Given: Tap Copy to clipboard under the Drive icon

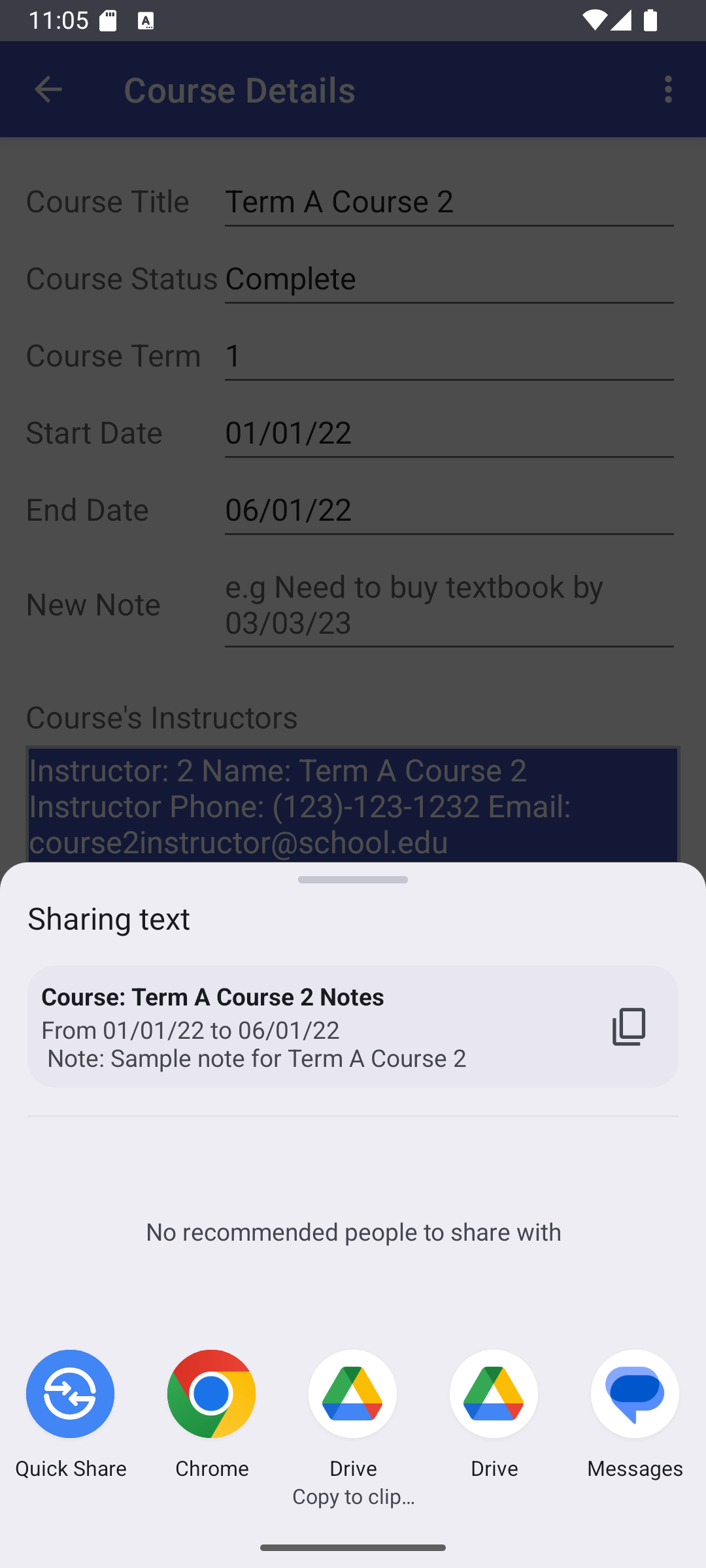Looking at the screenshot, I should coord(352,1496).
